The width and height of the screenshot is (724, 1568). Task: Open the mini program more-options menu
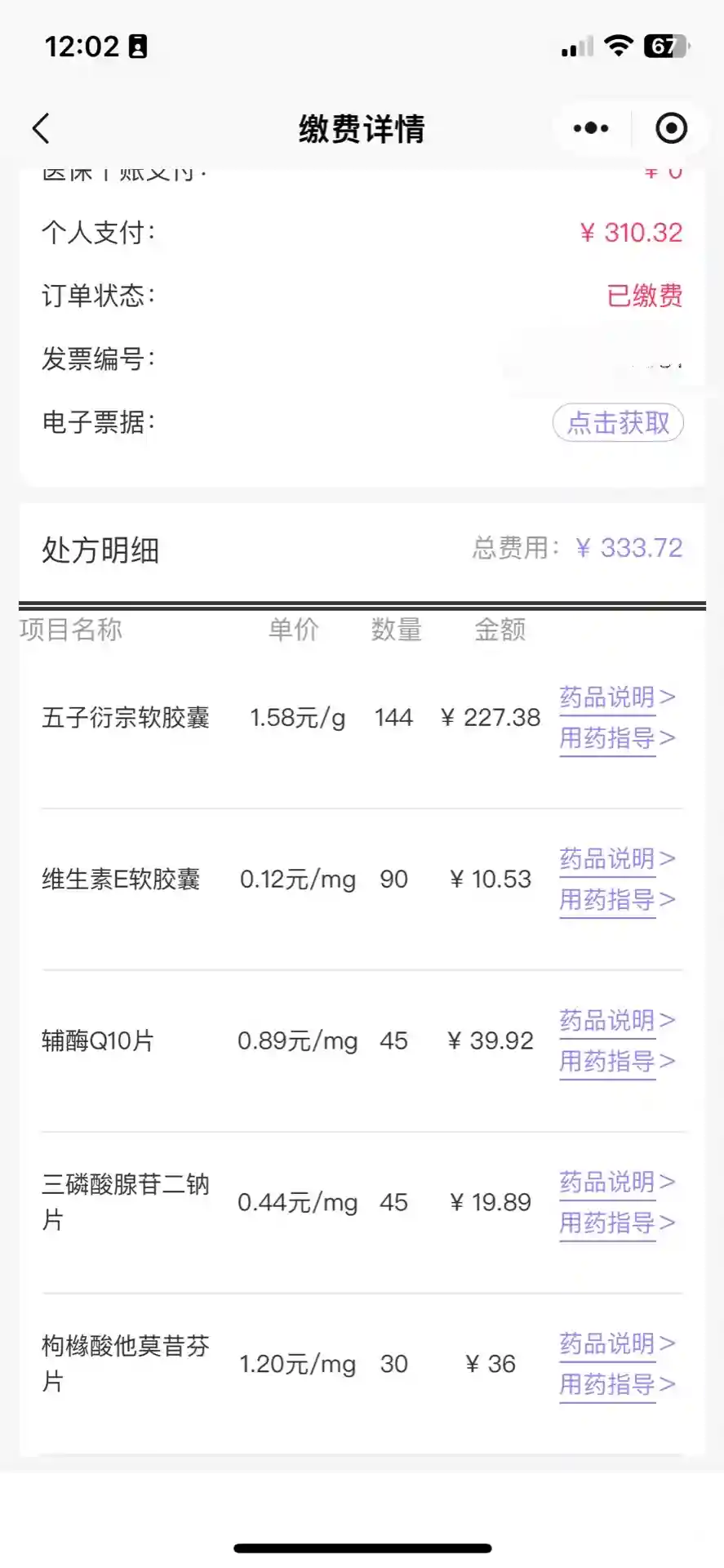[591, 128]
